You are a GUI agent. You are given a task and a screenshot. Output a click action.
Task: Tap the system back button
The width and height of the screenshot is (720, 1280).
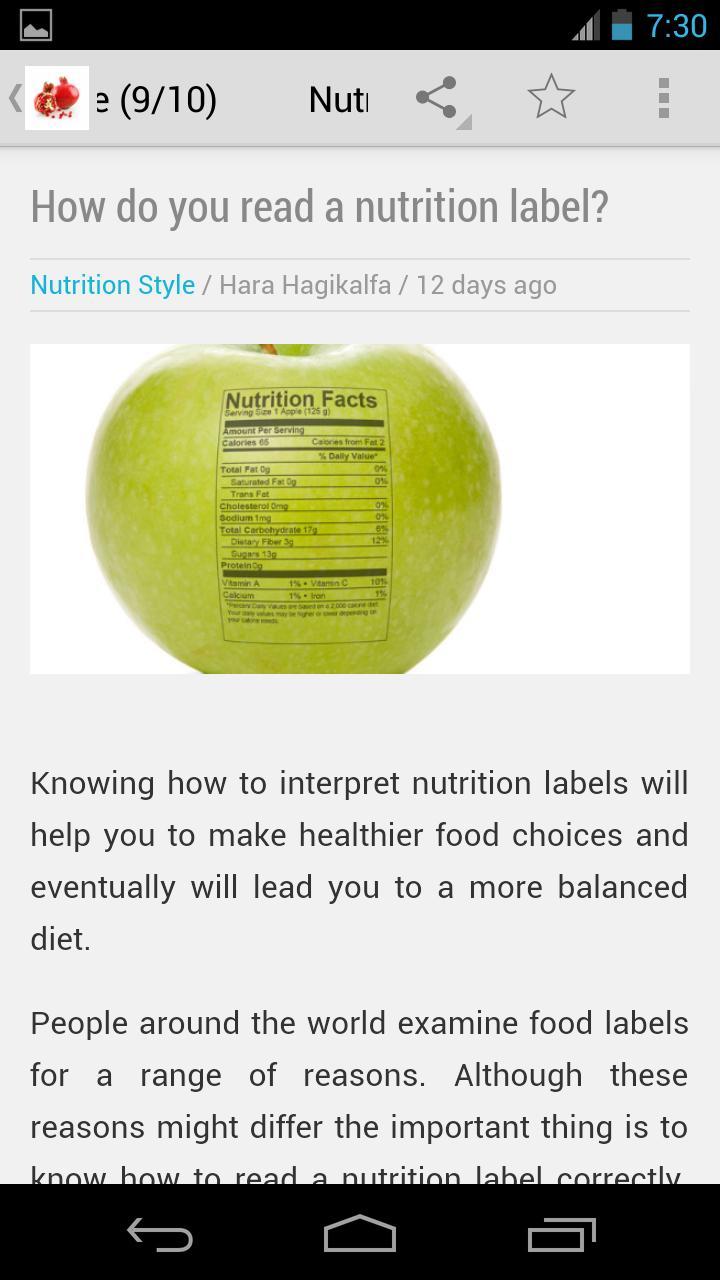160,1235
